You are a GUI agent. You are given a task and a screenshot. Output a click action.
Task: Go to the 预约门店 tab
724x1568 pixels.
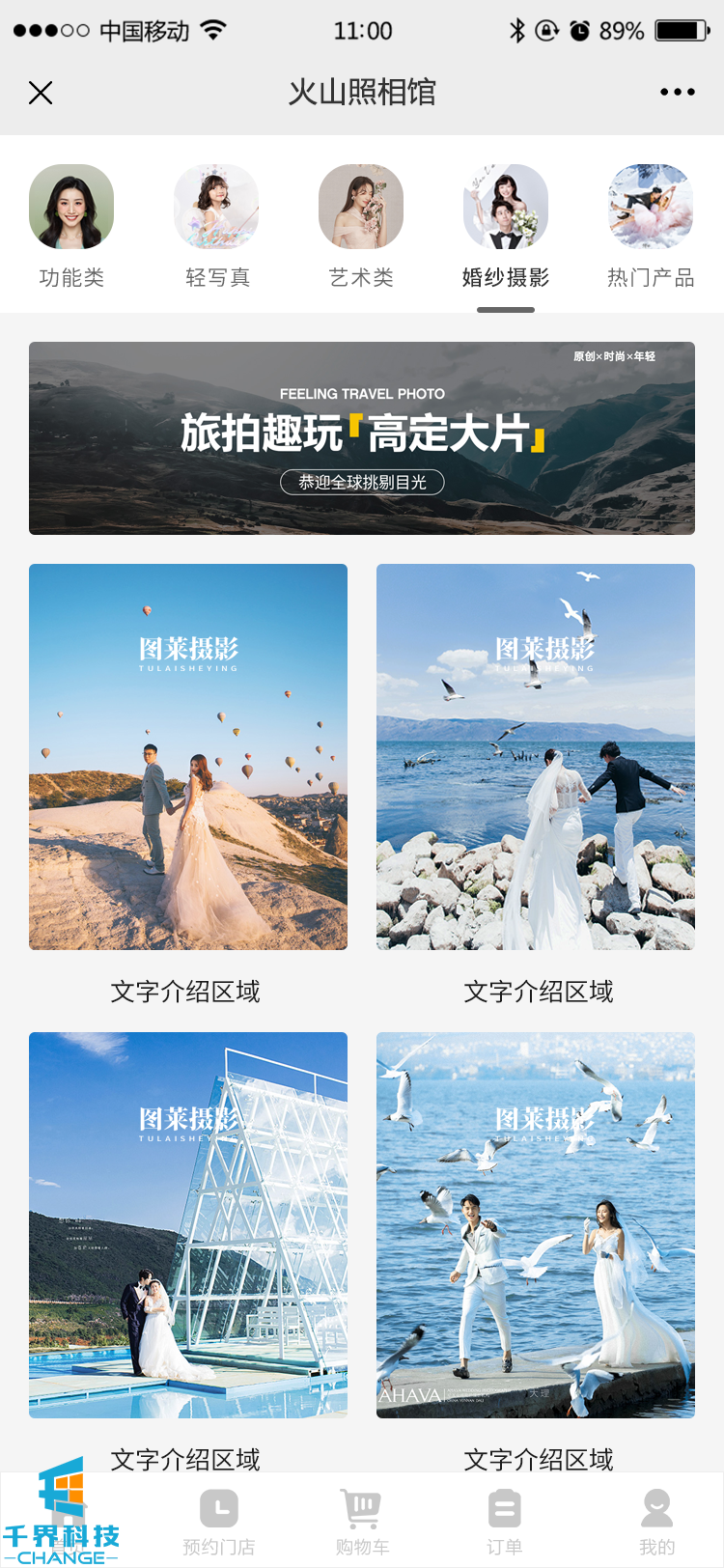tap(219, 1521)
